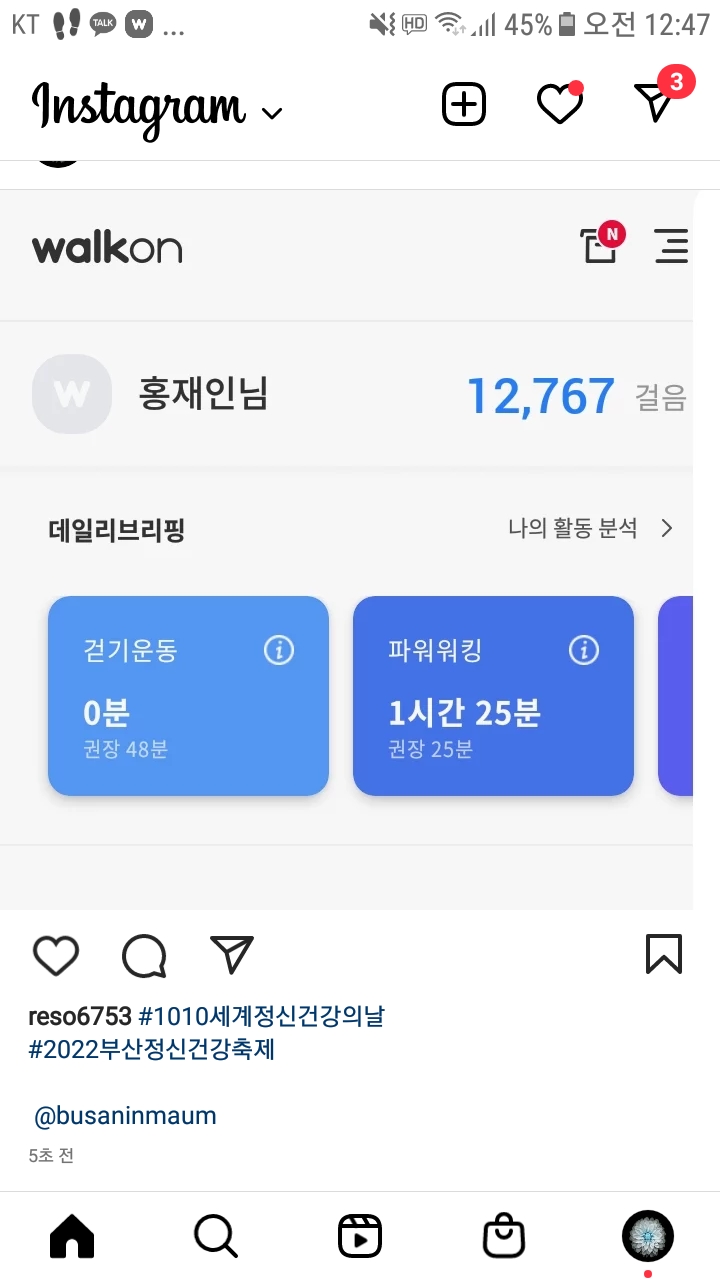720x1280 pixels.
Task: Switch to the Reels tab
Action: (x=359, y=1238)
